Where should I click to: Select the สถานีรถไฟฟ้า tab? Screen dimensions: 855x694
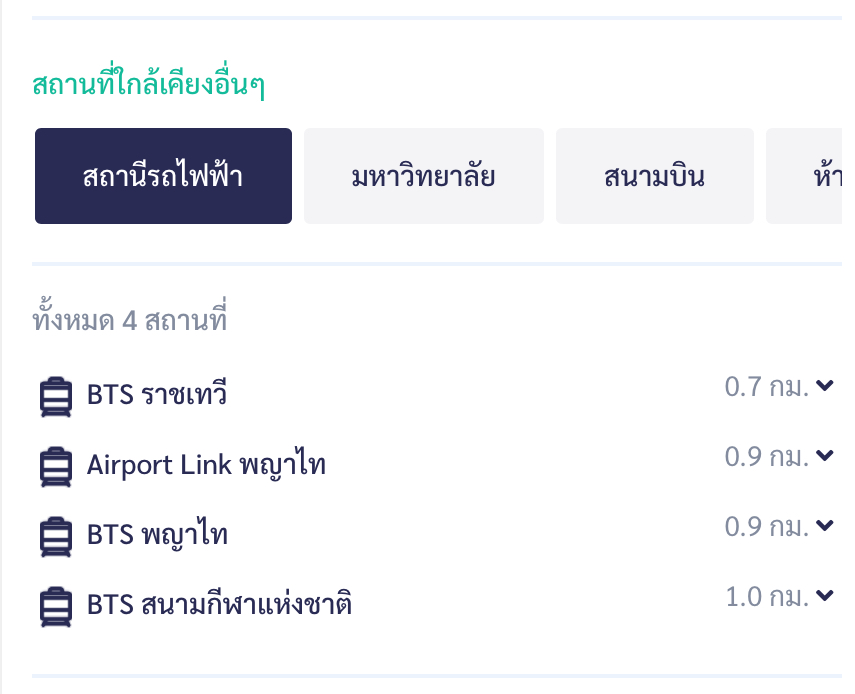163,176
